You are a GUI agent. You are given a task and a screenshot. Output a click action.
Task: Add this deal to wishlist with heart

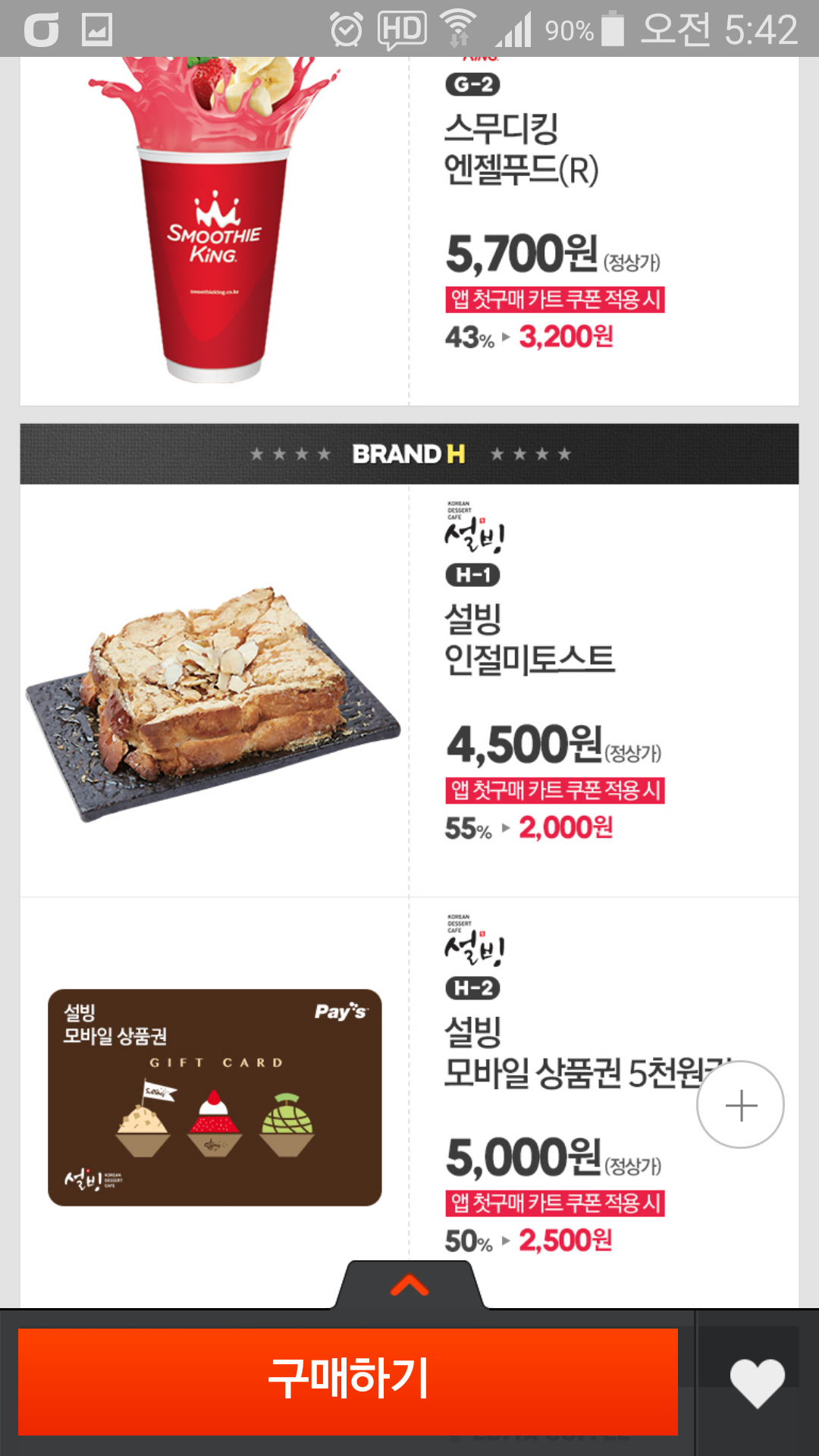(756, 1382)
